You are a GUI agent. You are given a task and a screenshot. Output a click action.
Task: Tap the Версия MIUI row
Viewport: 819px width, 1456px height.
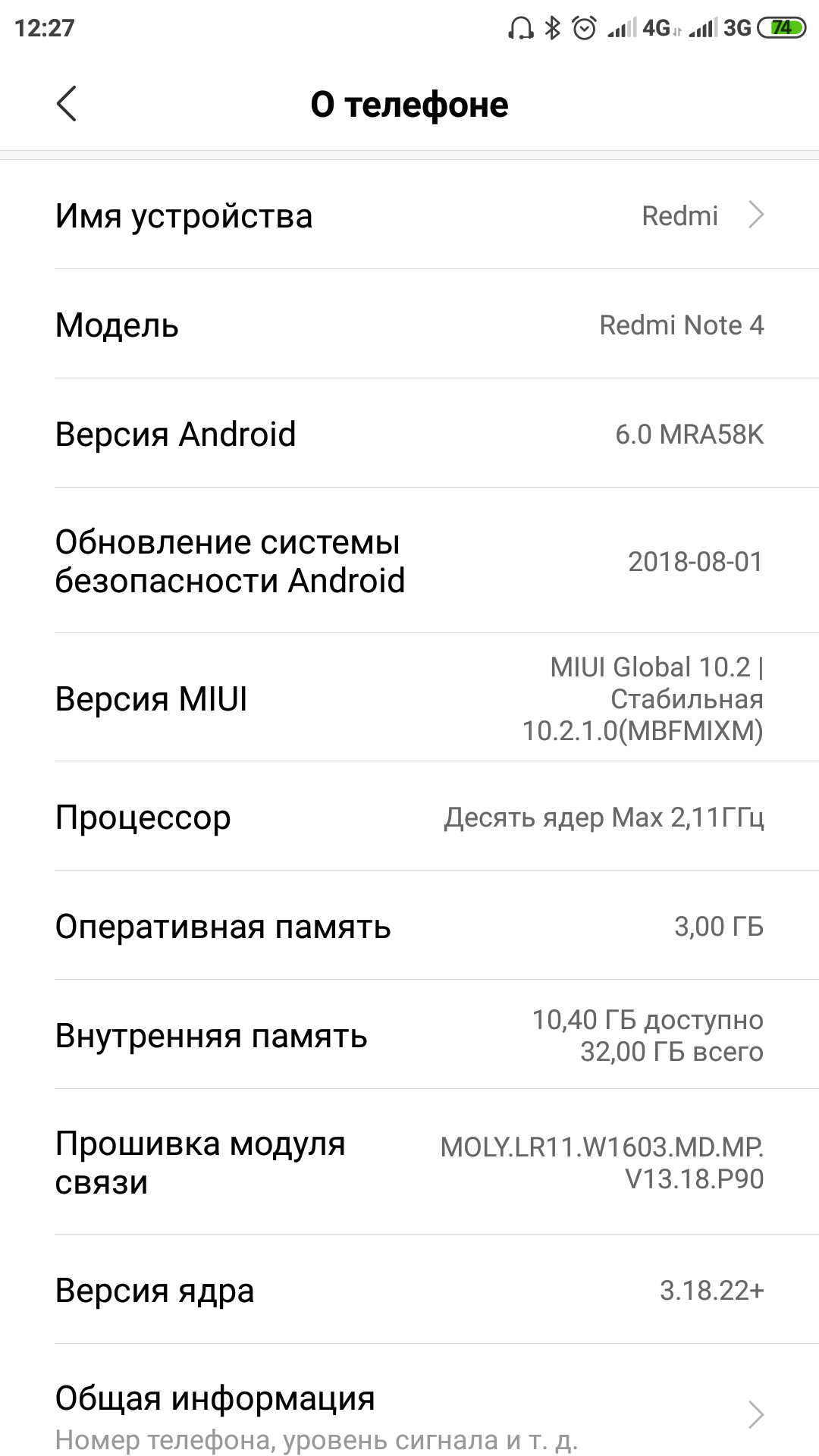tap(409, 698)
